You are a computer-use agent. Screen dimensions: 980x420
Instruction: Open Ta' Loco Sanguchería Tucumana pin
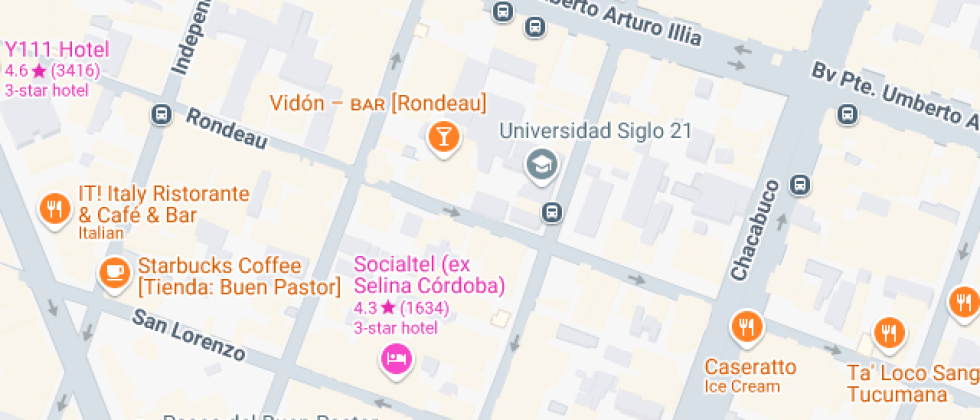click(888, 333)
